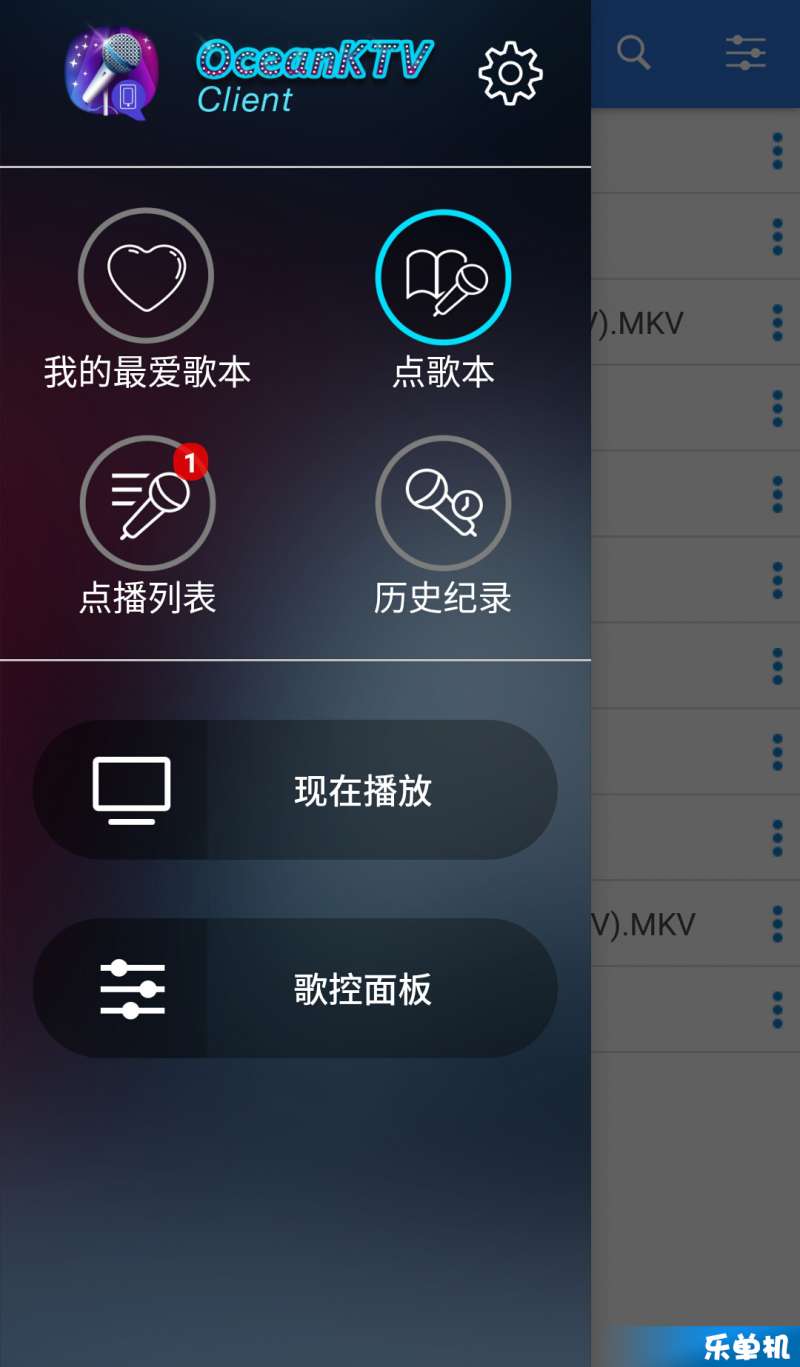
Task: View 历史纪录 history records
Action: 443,503
